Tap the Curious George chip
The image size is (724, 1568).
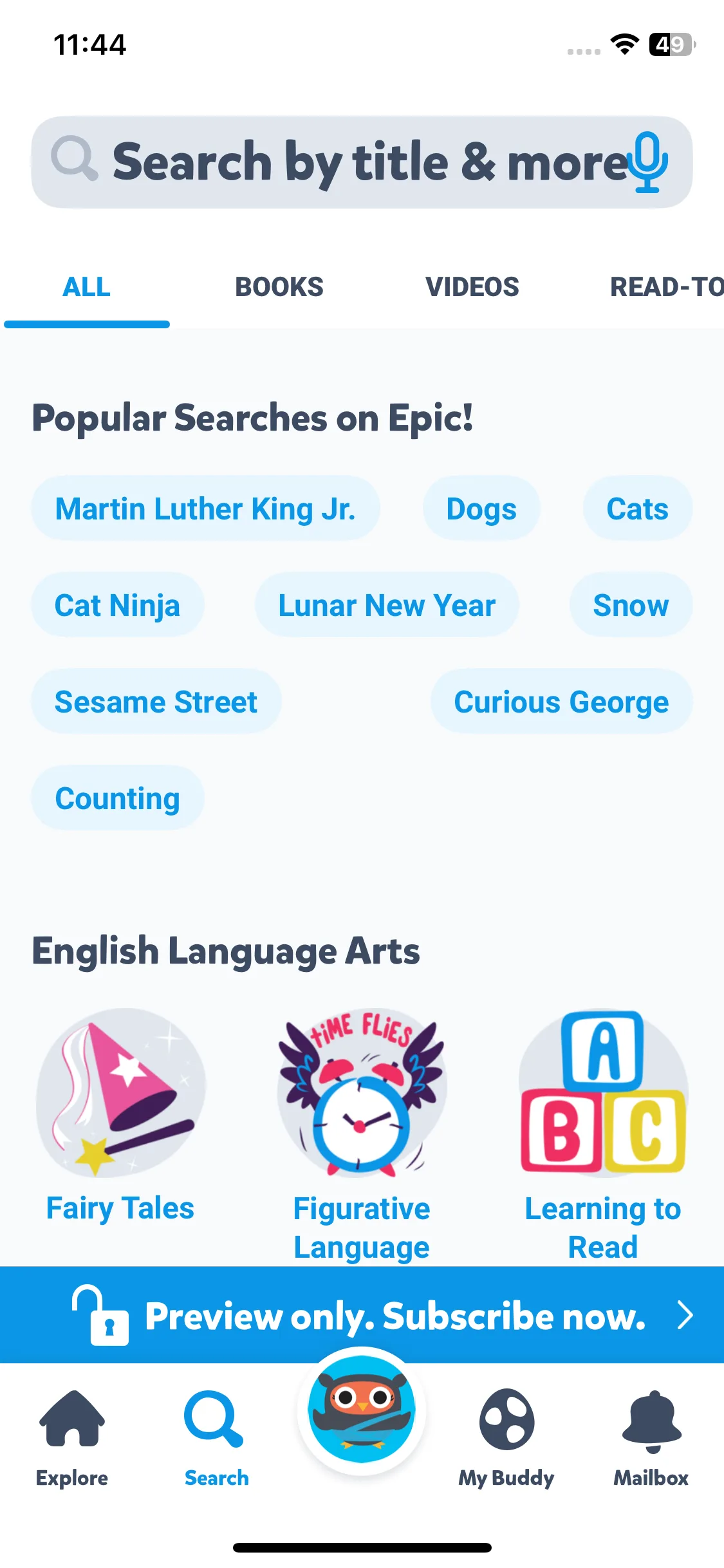point(561,702)
